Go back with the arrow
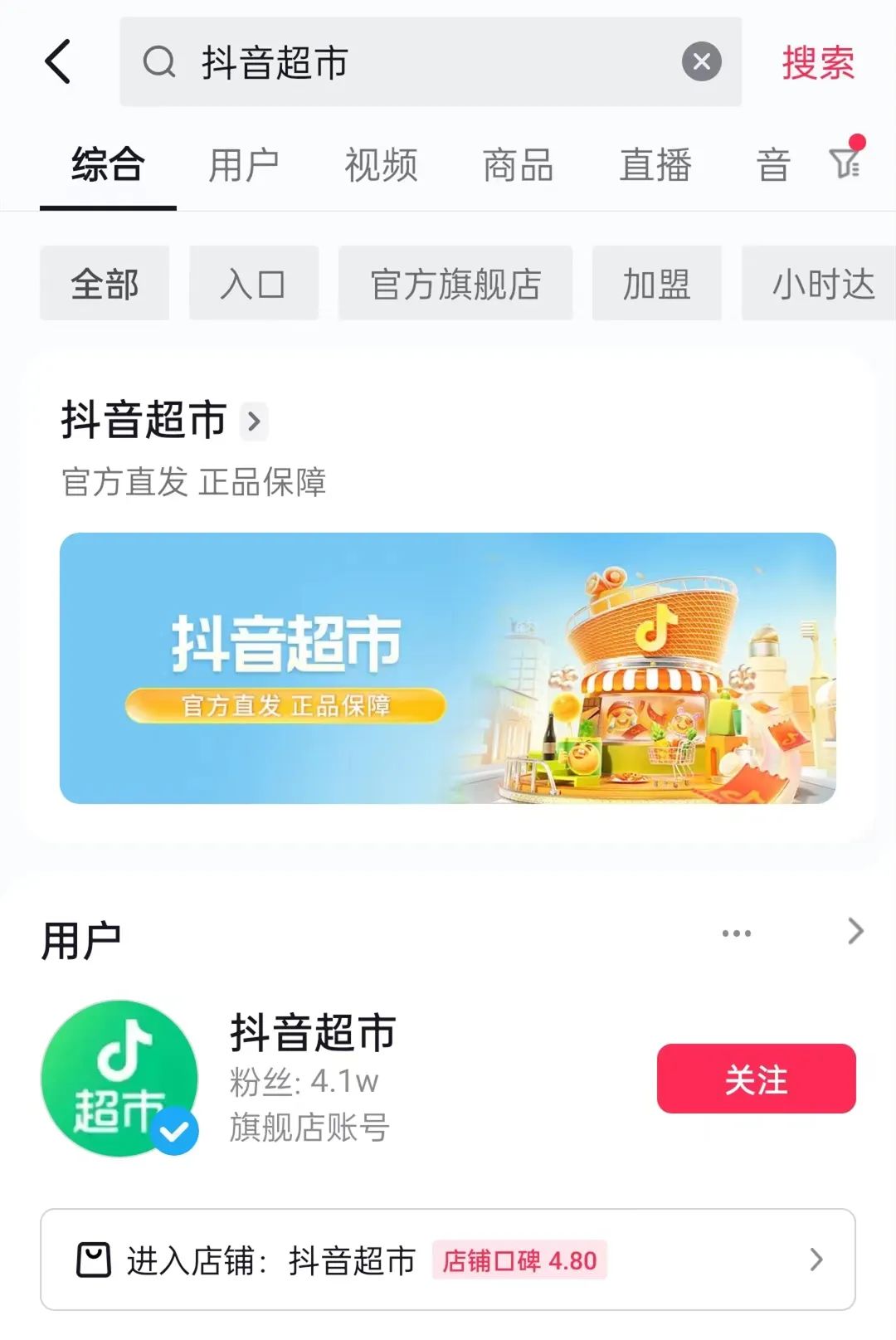The width and height of the screenshot is (896, 1340). pos(58,62)
